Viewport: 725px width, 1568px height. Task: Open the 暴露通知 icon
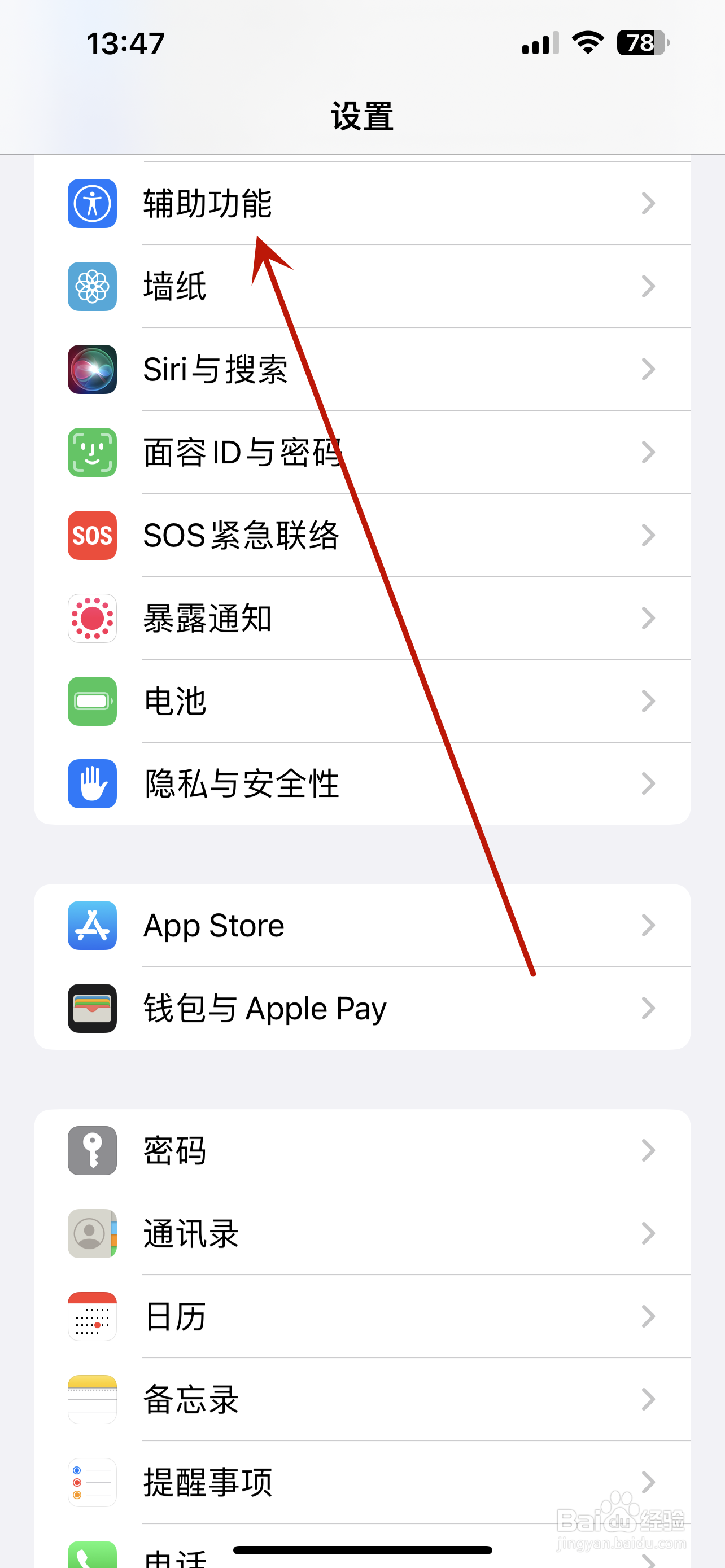(92, 619)
